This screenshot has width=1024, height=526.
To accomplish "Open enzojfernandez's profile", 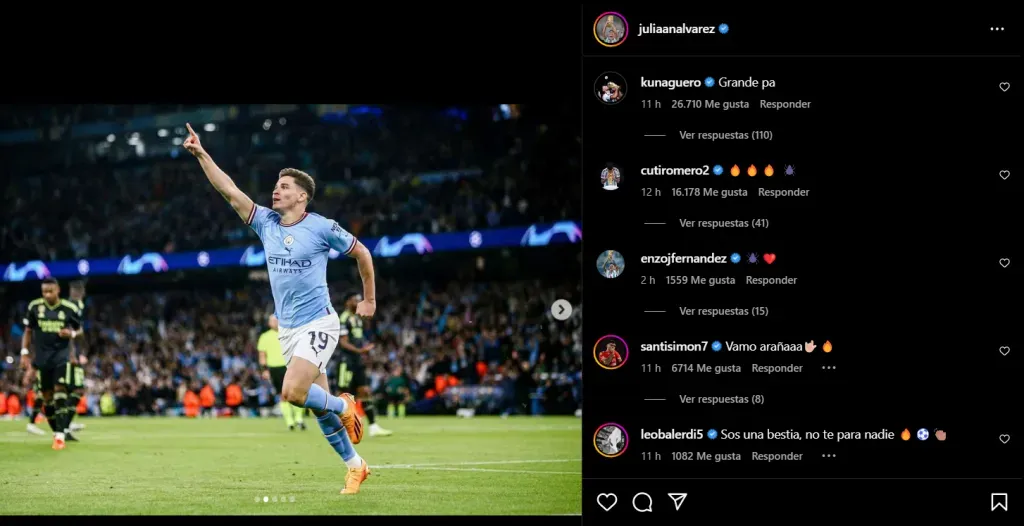I will [683, 258].
